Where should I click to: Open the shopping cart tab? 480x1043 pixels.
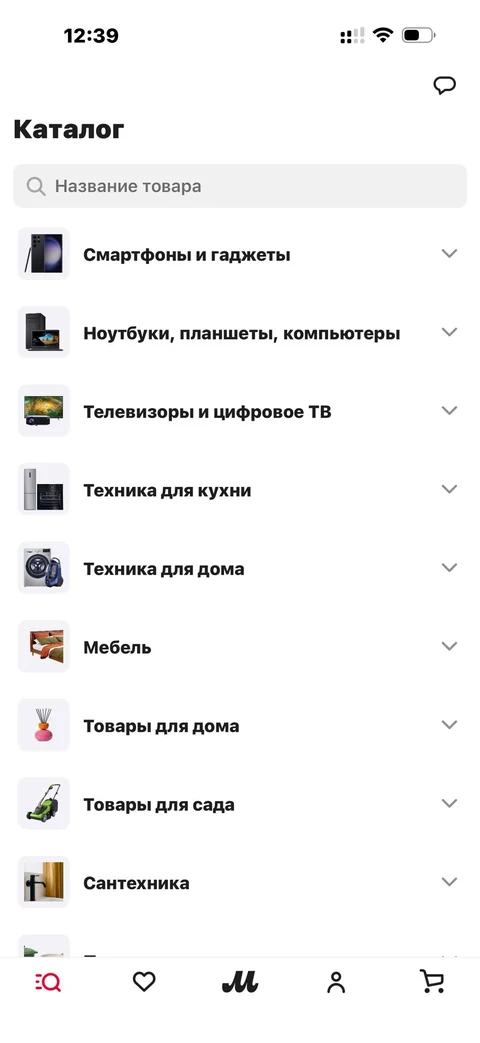(x=432, y=982)
